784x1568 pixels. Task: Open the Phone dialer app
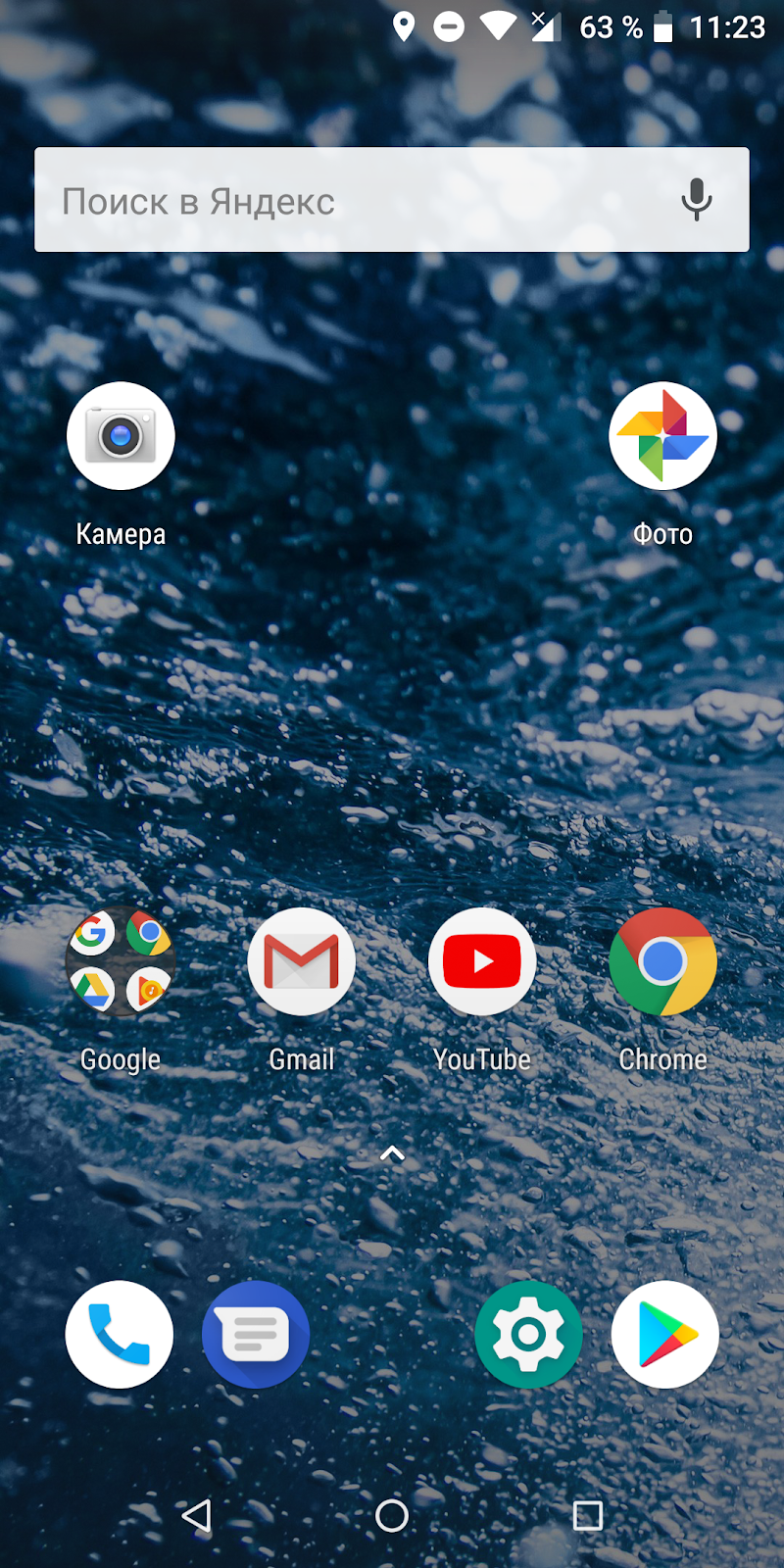tap(120, 1334)
